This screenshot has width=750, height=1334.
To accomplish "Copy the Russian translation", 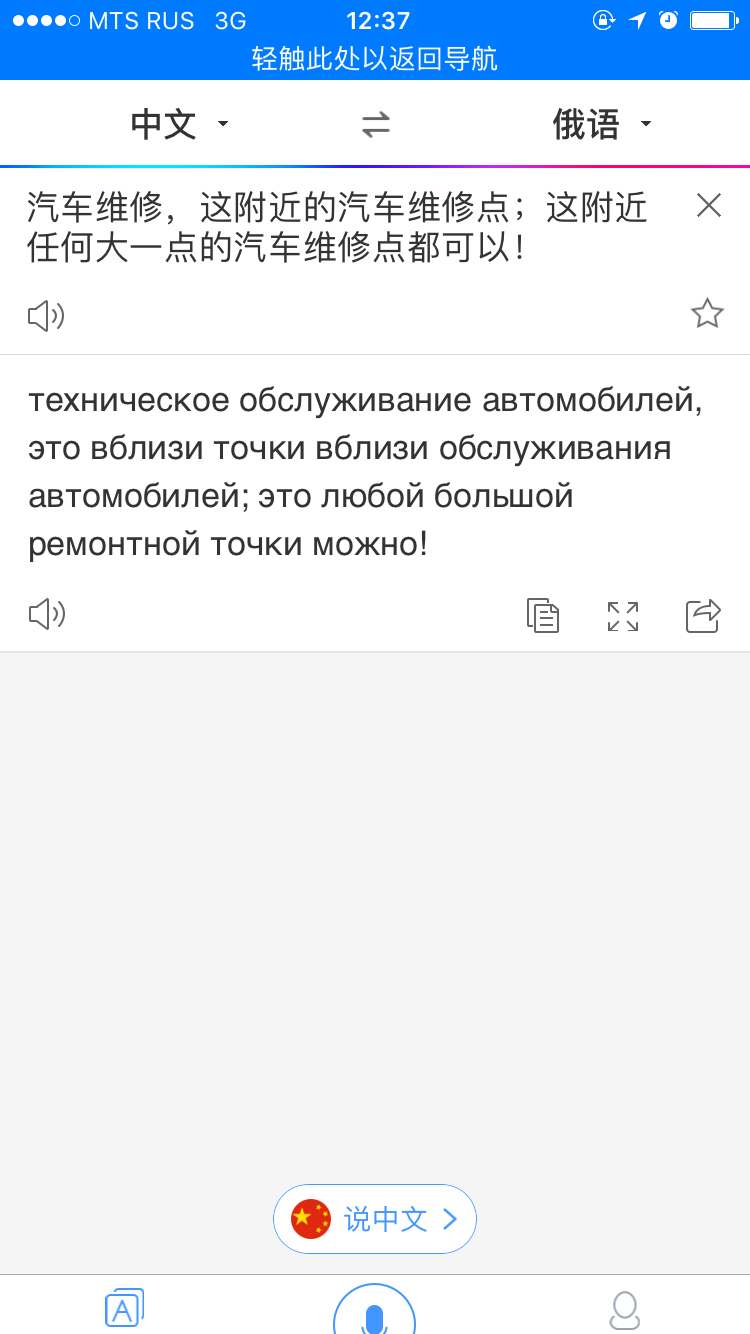I will [x=543, y=615].
